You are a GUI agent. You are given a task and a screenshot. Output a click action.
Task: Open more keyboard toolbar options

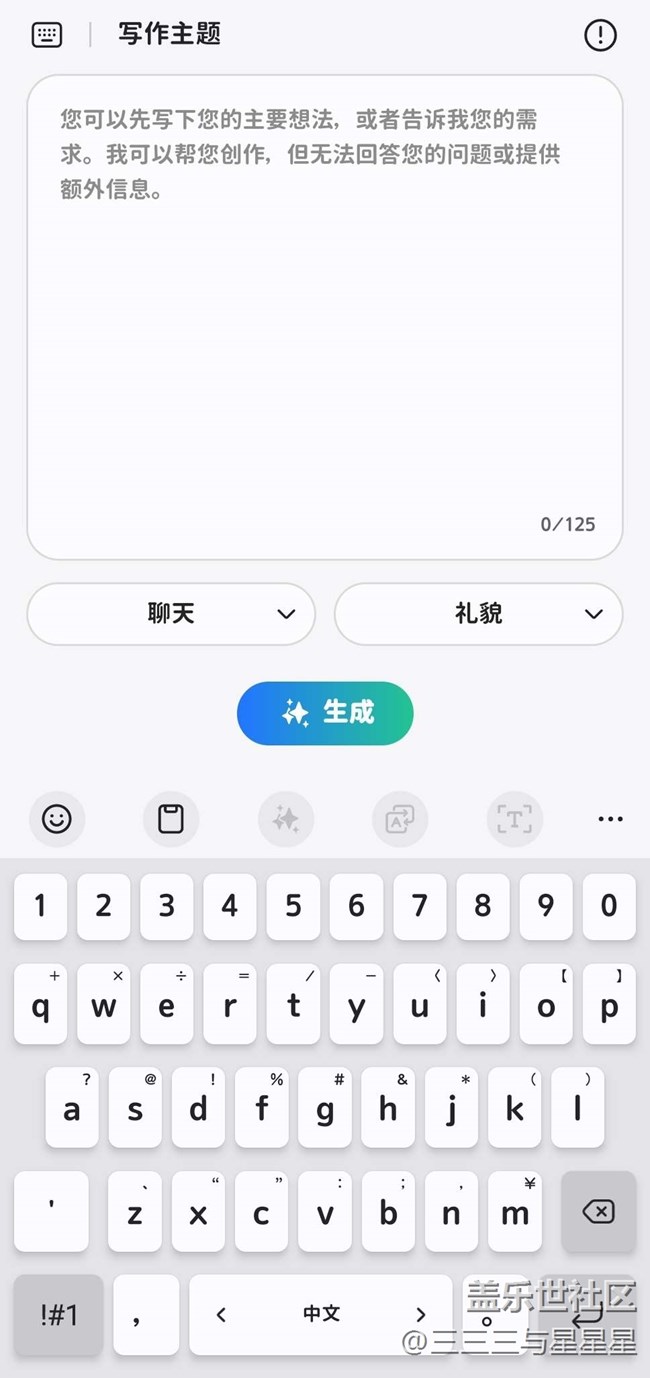pos(610,819)
